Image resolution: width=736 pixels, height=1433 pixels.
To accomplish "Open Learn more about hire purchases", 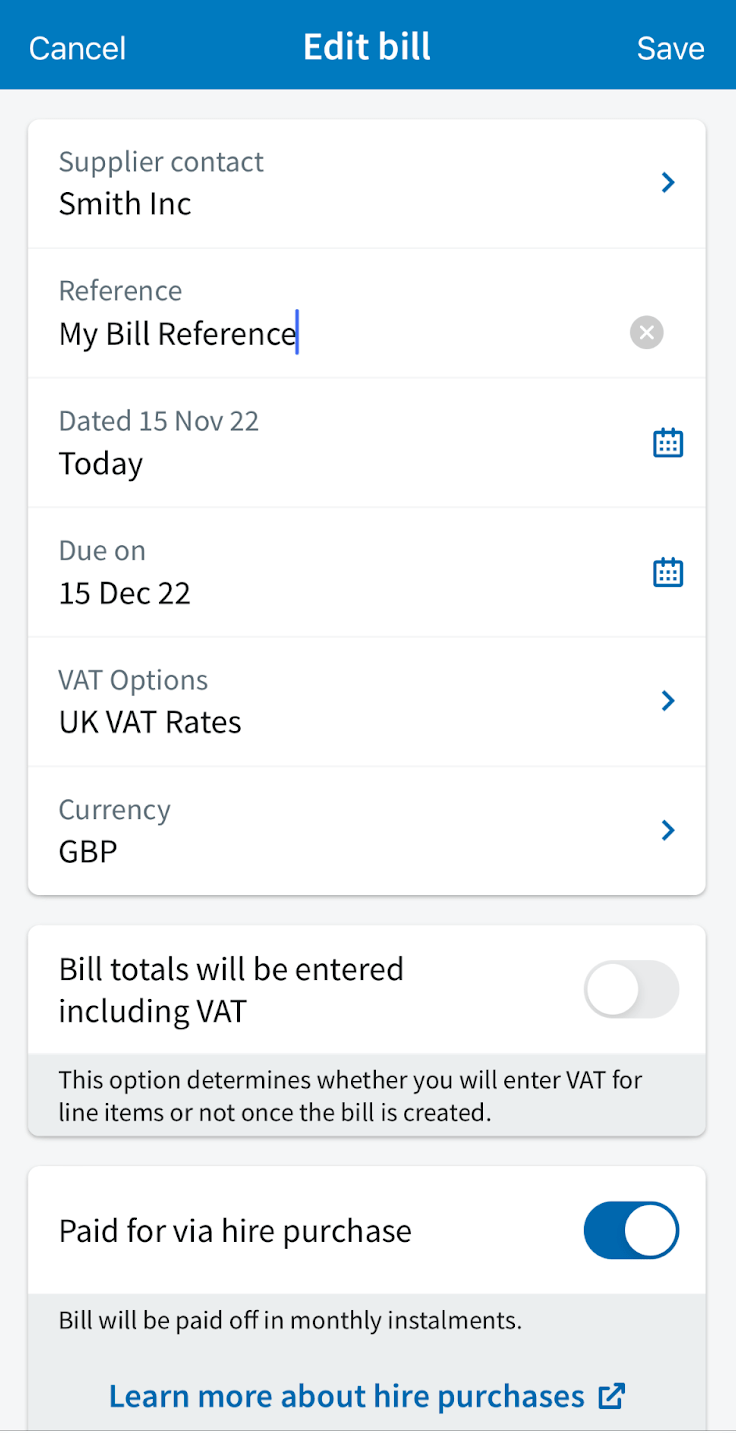I will [x=346, y=1395].
